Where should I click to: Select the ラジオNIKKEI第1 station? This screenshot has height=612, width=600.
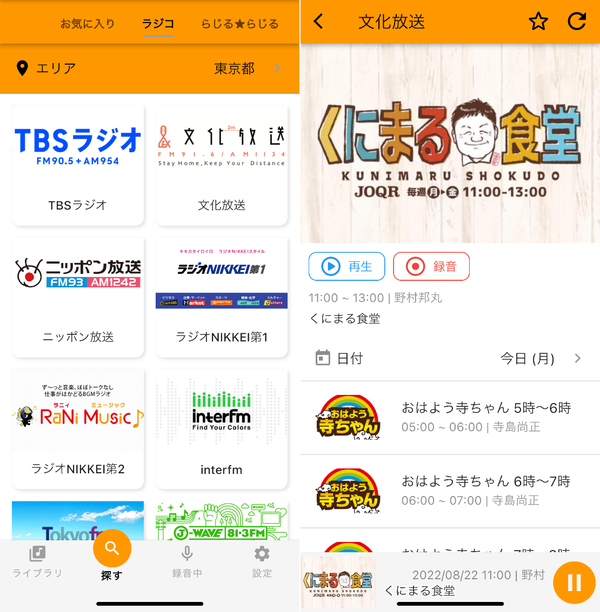221,297
